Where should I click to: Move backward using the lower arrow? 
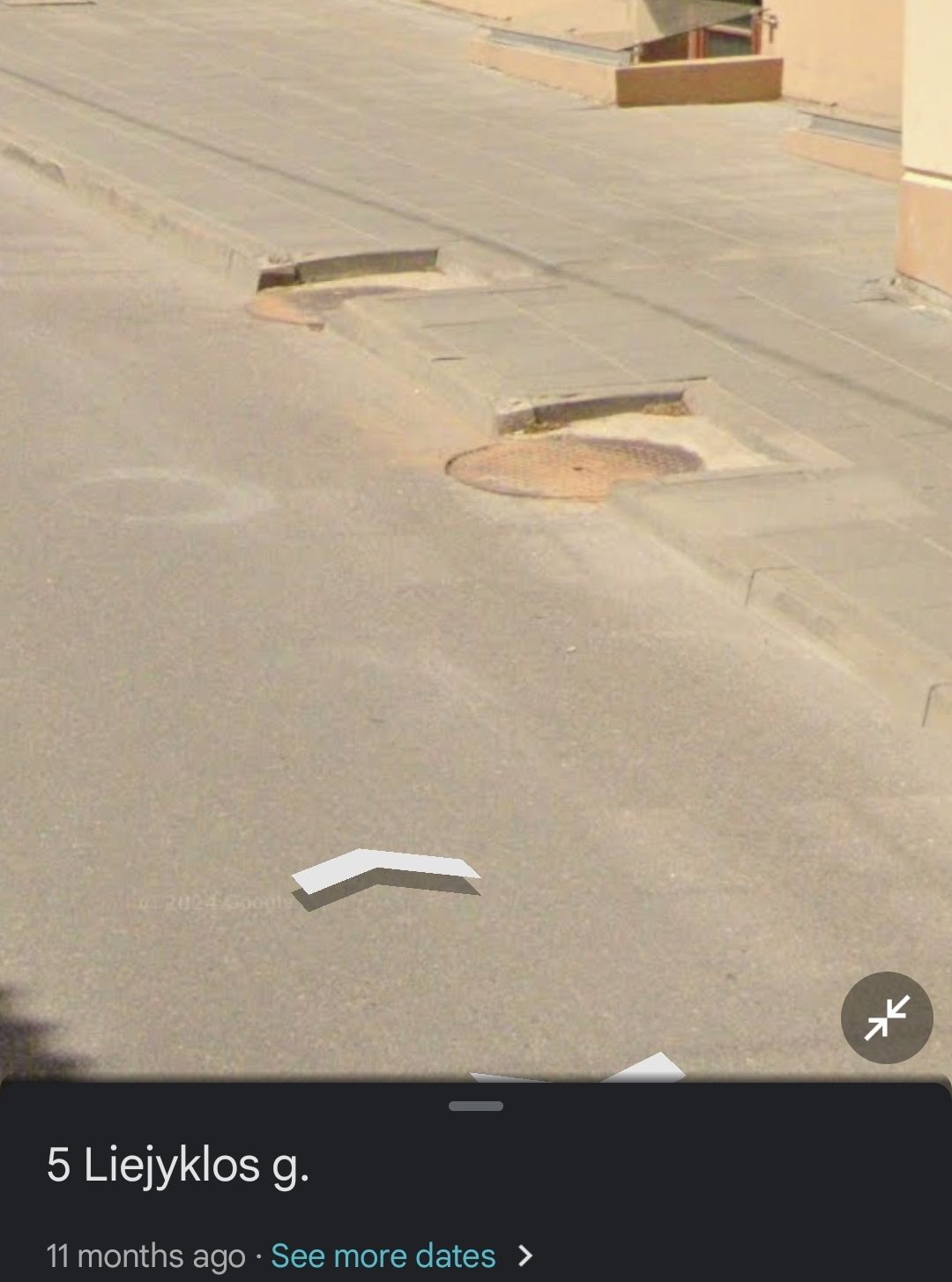tap(648, 1069)
